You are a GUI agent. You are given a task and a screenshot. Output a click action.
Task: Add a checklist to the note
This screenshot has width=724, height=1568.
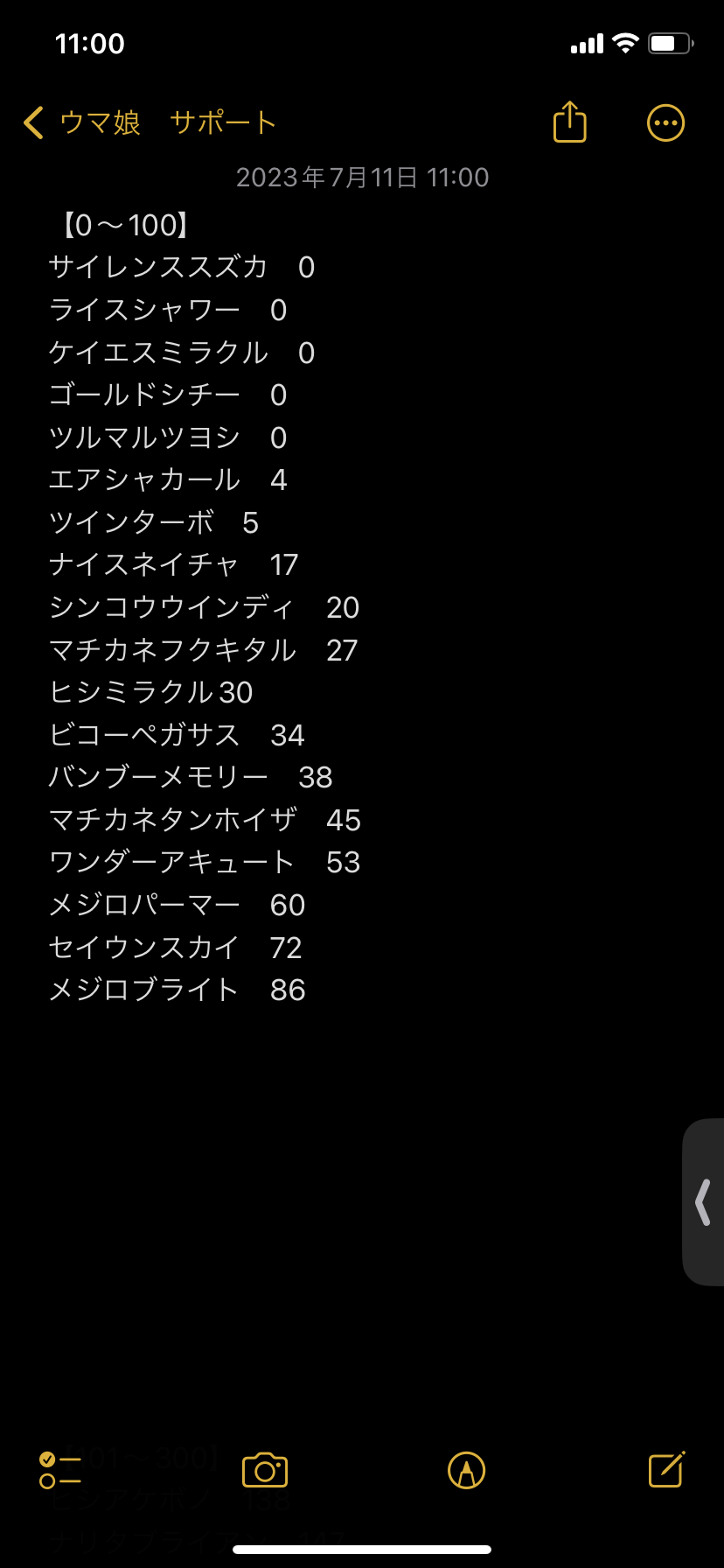(60, 1470)
